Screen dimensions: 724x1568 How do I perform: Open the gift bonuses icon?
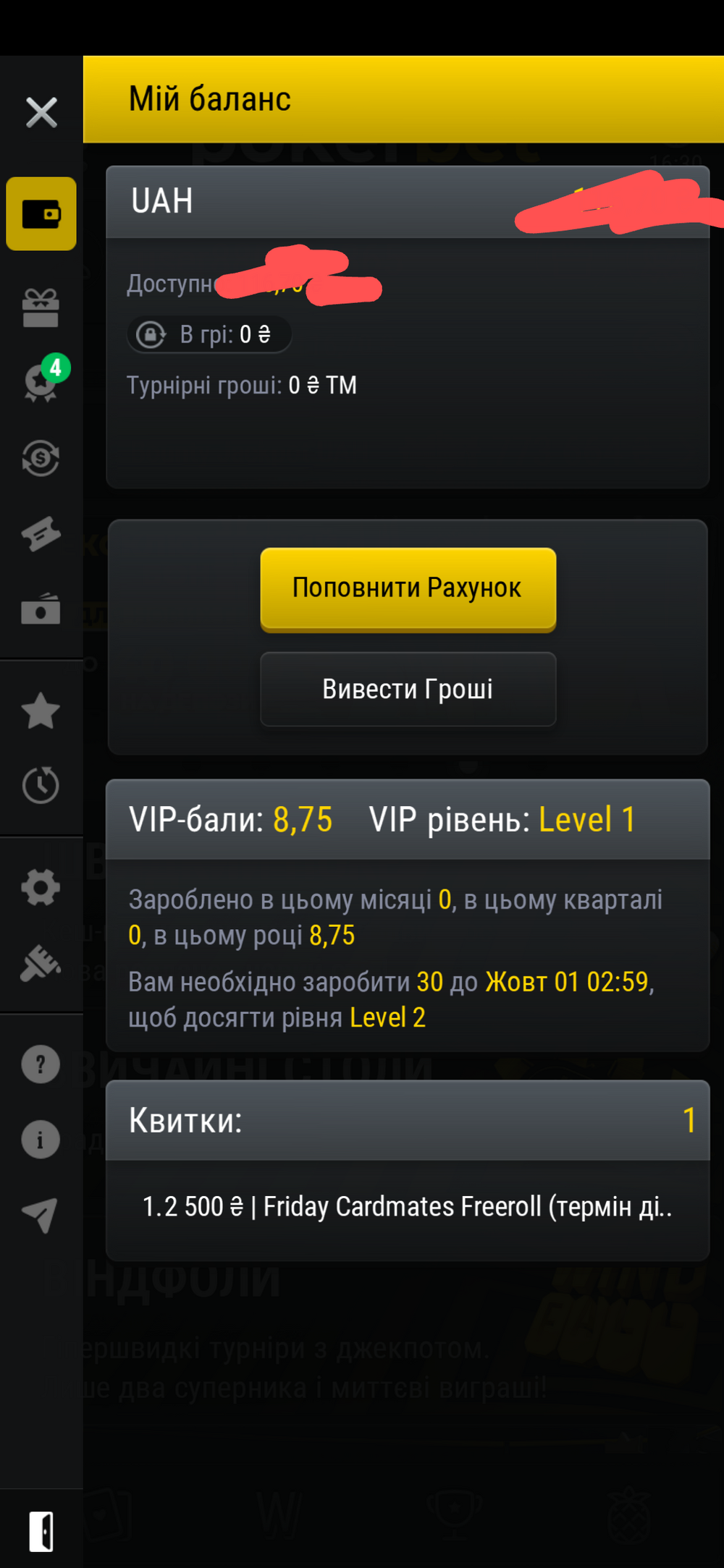tap(41, 308)
